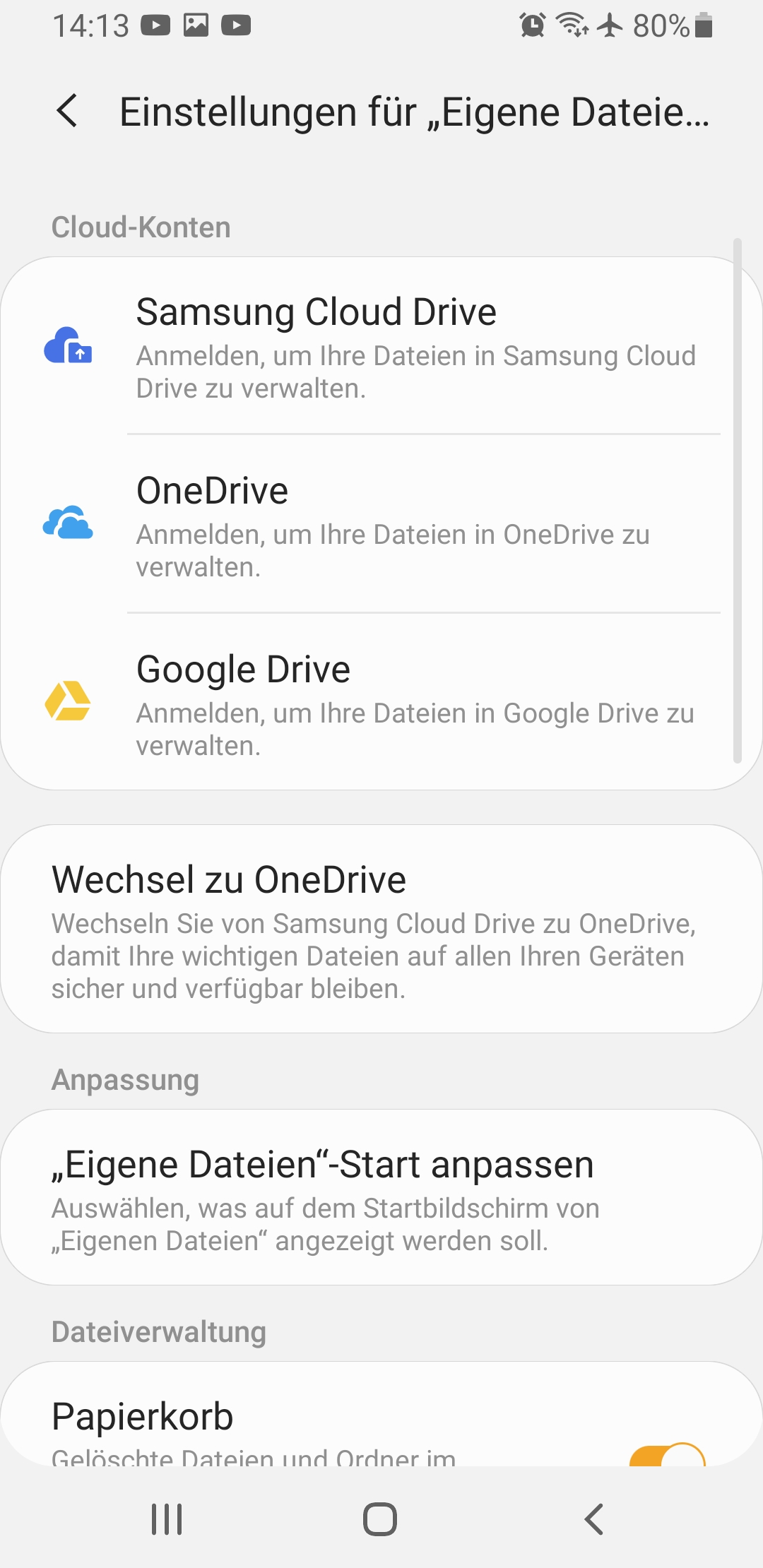The height and width of the screenshot is (1568, 763).
Task: Sign in to OneDrive account
Action: (381, 525)
